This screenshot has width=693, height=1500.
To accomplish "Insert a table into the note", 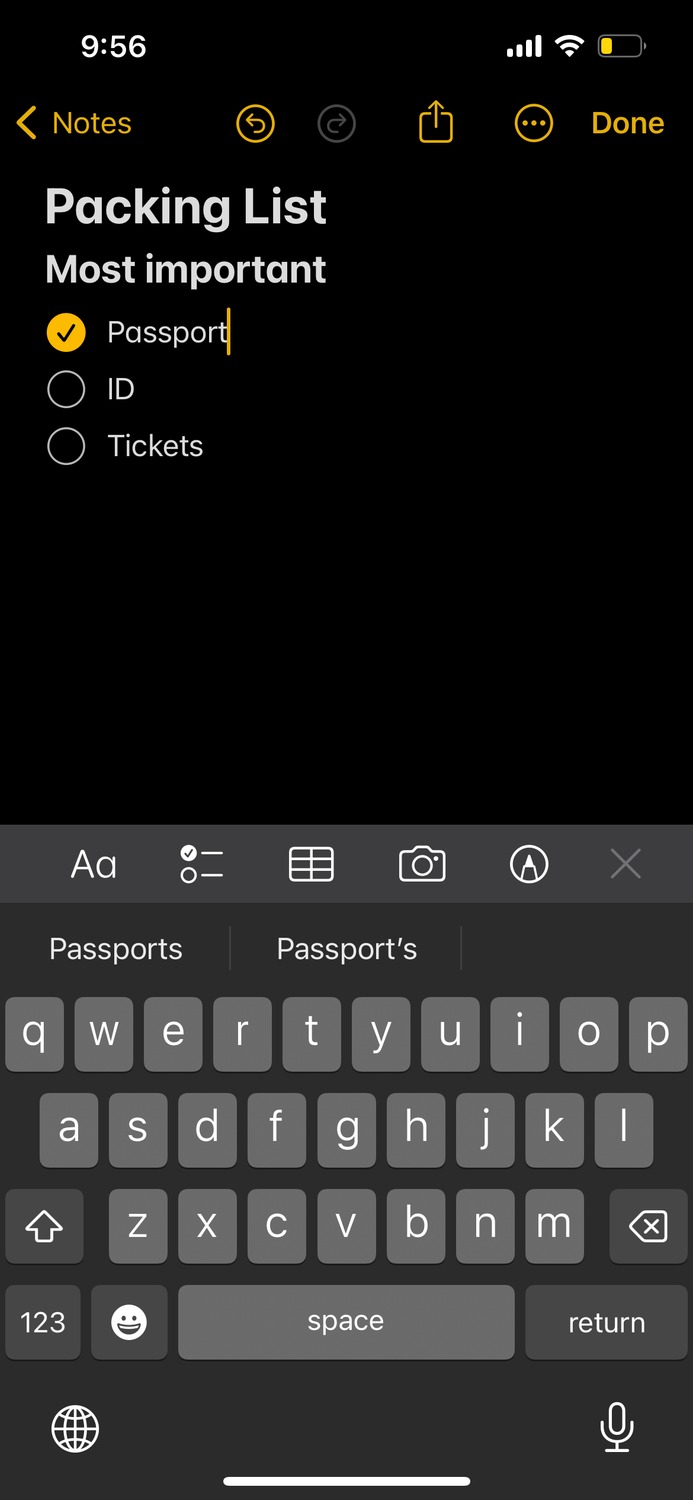I will click(x=311, y=864).
